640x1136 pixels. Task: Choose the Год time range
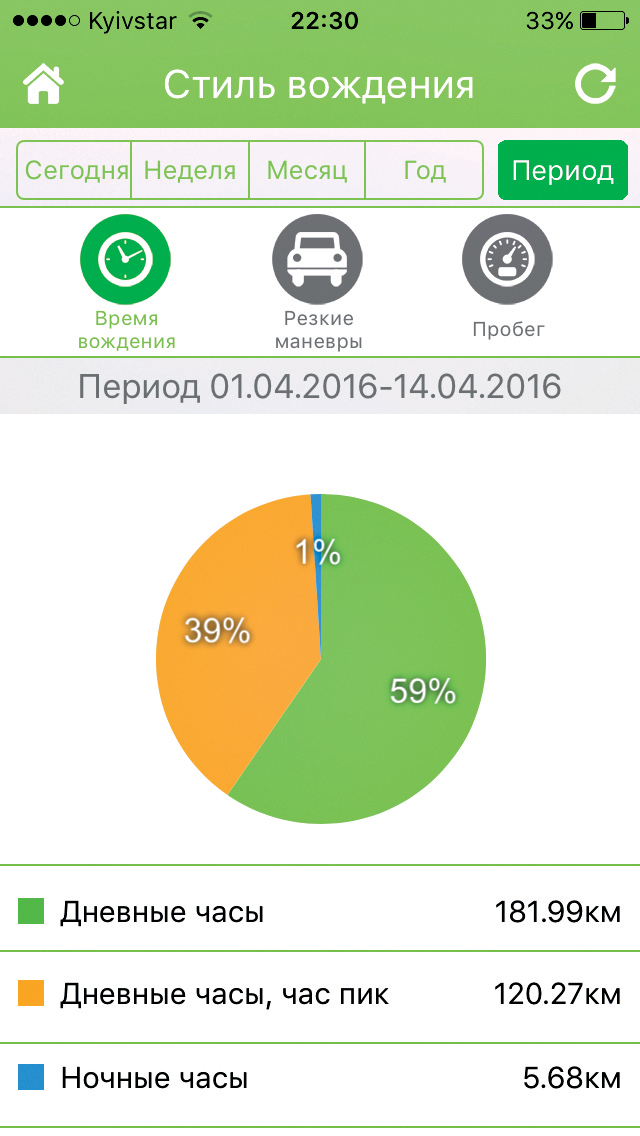click(x=424, y=170)
